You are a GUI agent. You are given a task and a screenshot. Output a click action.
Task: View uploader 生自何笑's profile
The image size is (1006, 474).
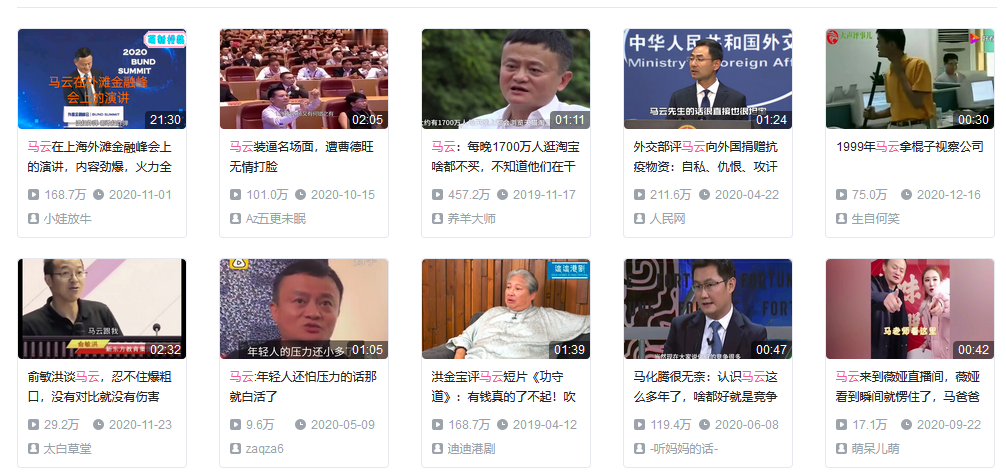pyautogui.click(x=875, y=218)
